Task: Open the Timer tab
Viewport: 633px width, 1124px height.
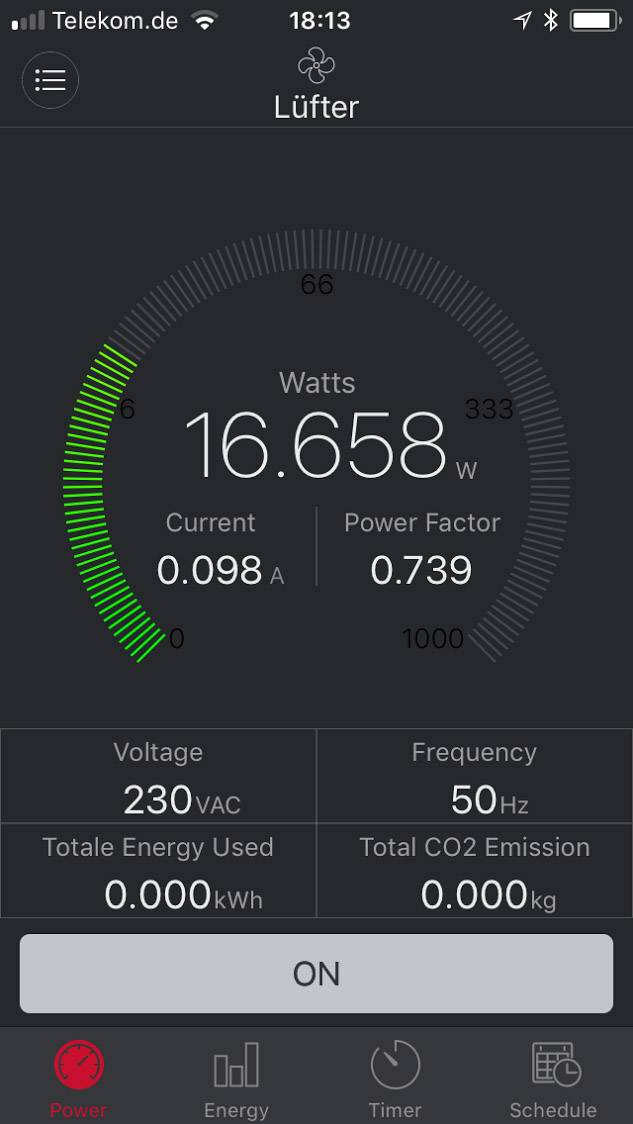Action: 395,1077
